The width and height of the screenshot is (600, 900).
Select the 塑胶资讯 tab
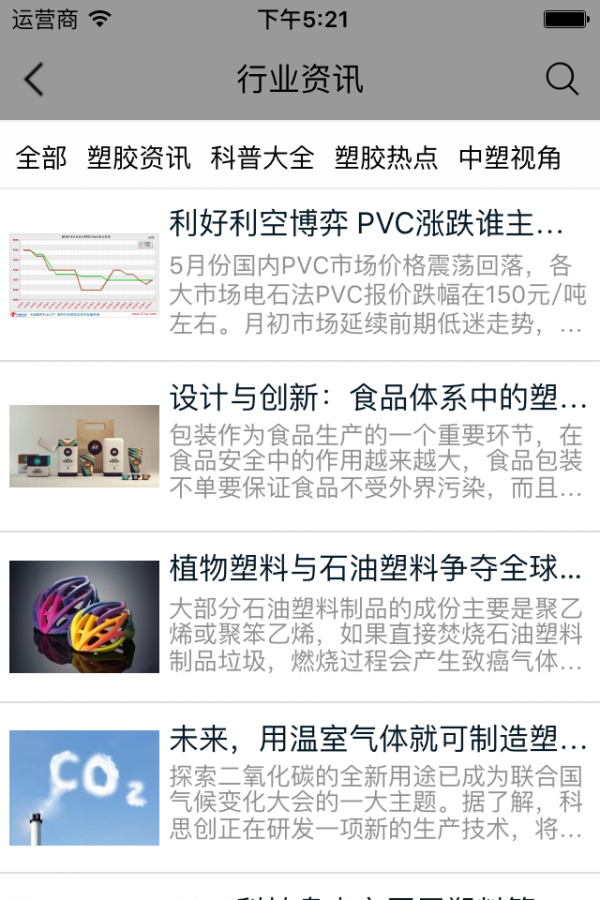pyautogui.click(x=139, y=157)
